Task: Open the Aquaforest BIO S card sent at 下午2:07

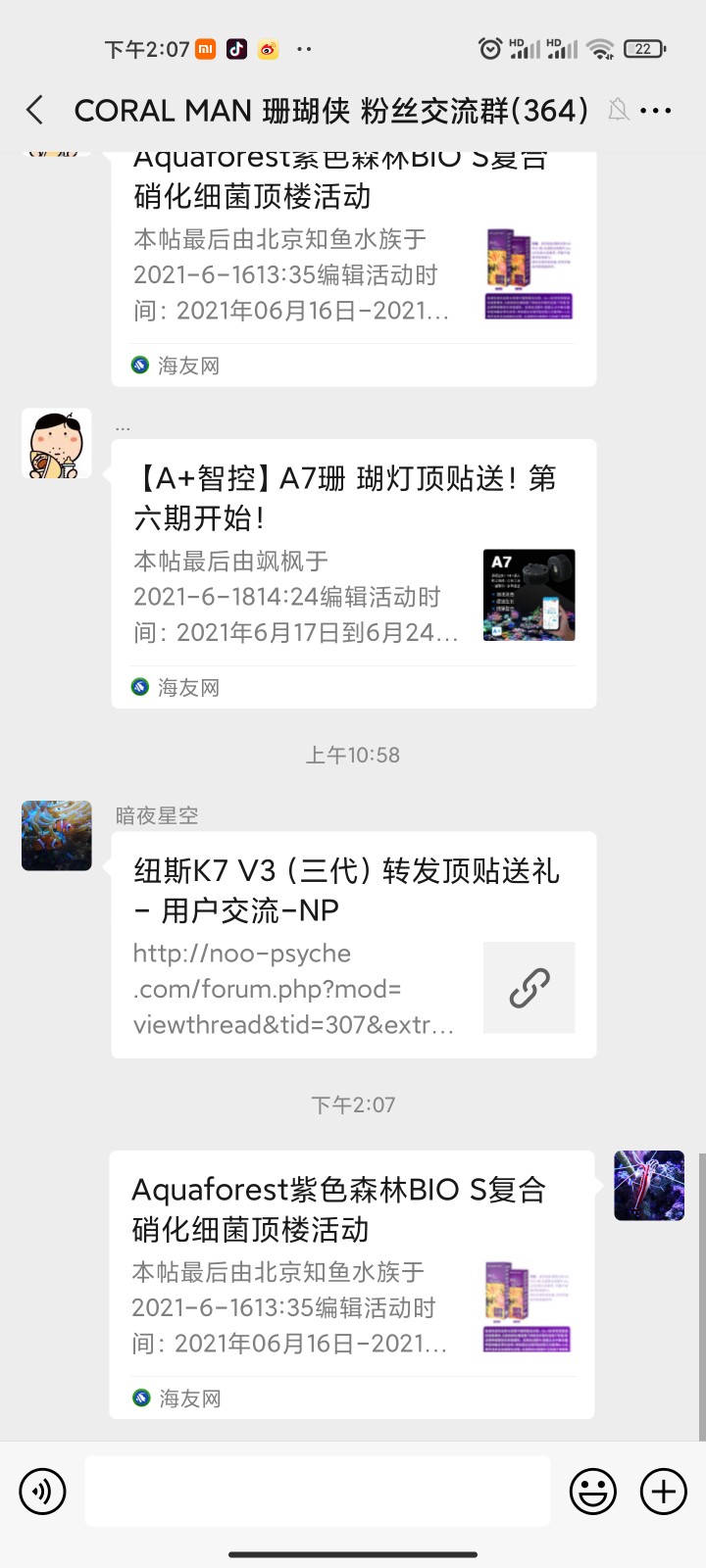Action: pos(351,1284)
